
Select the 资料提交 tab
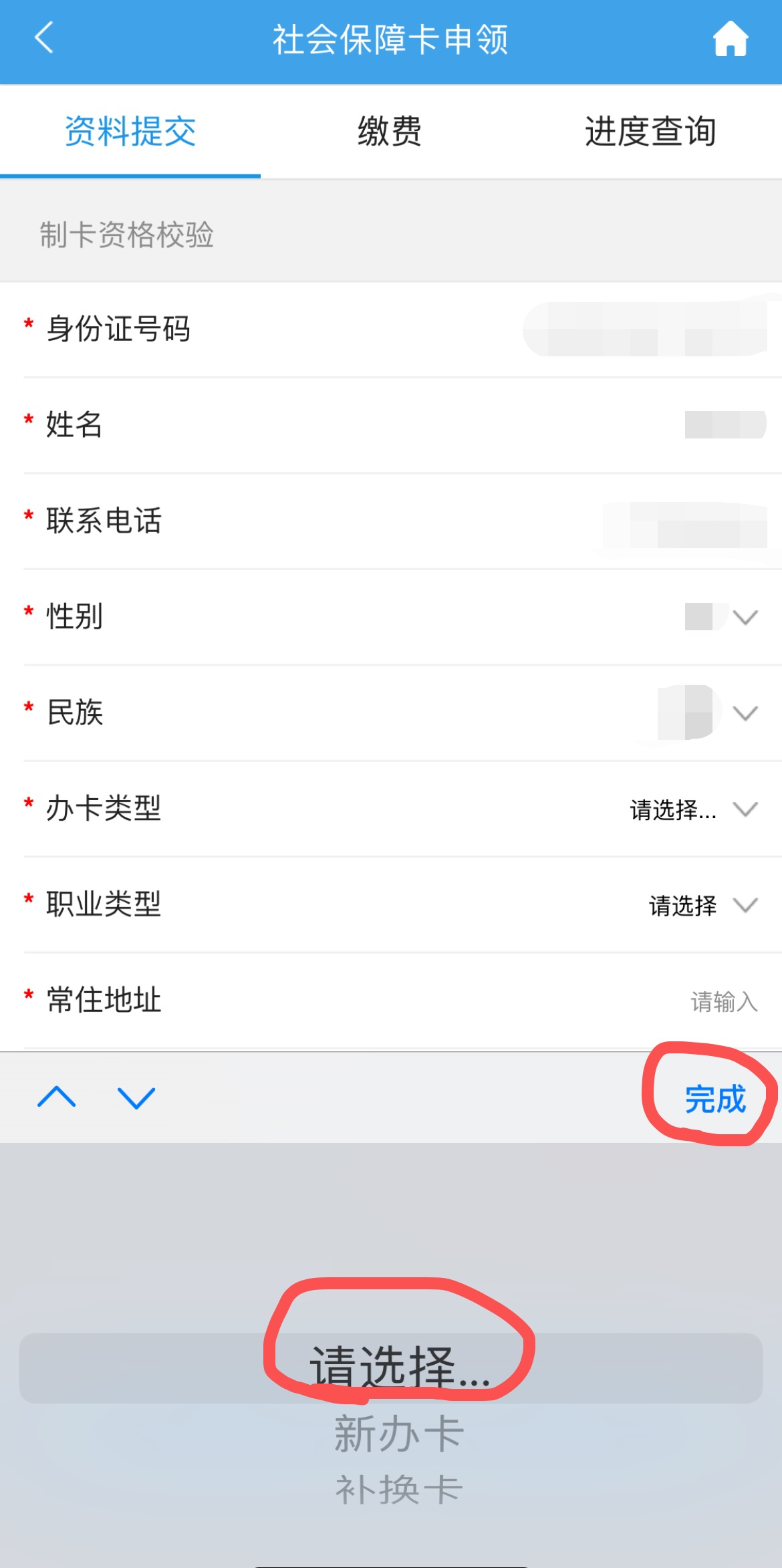point(130,131)
